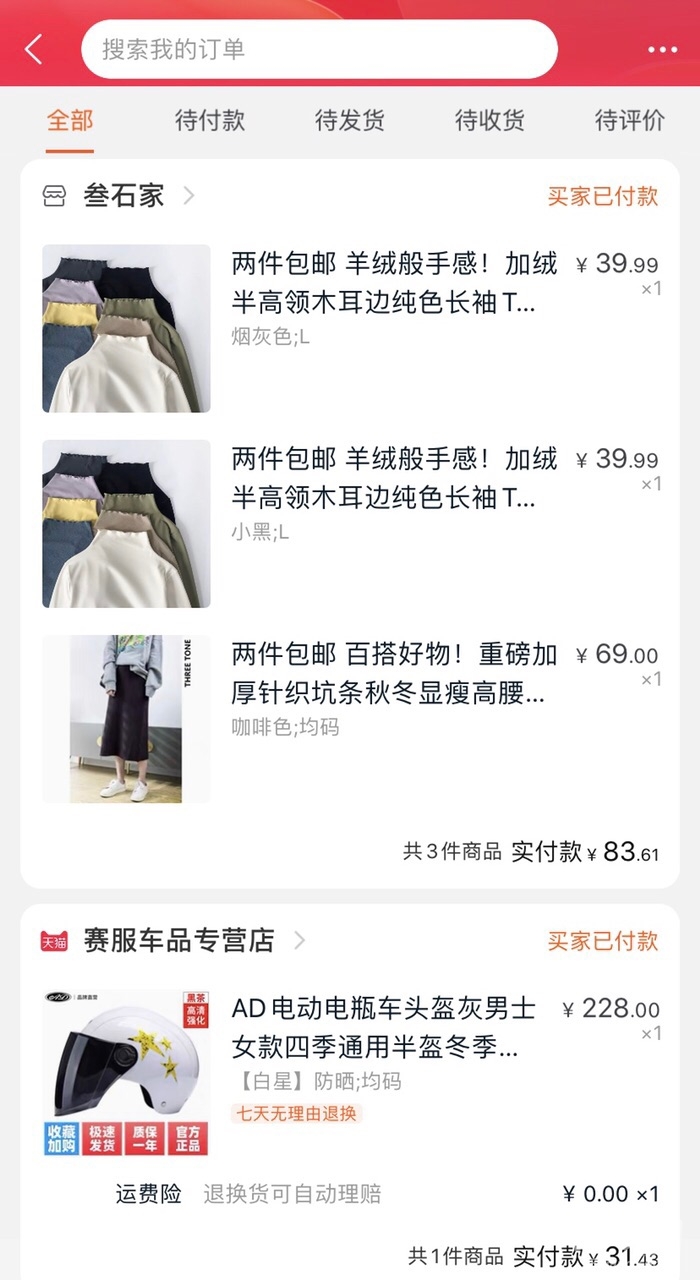Show the 待收货 orders tab
This screenshot has width=700, height=1280.
[490, 121]
